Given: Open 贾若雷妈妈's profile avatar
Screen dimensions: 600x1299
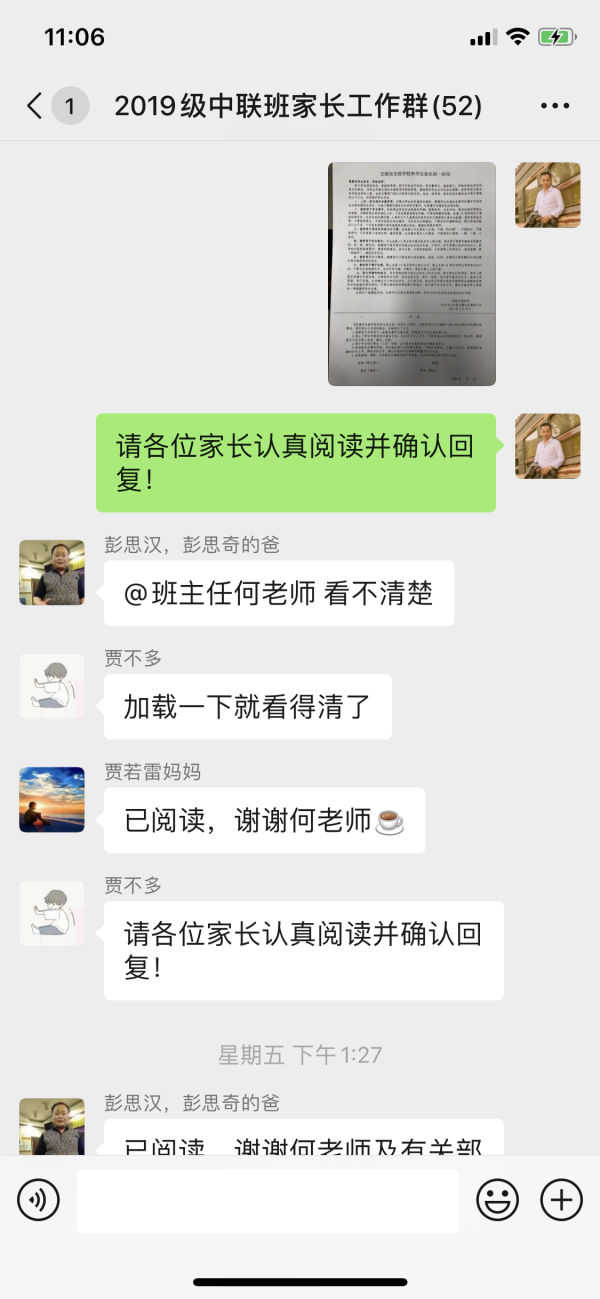Looking at the screenshot, I should (x=52, y=800).
